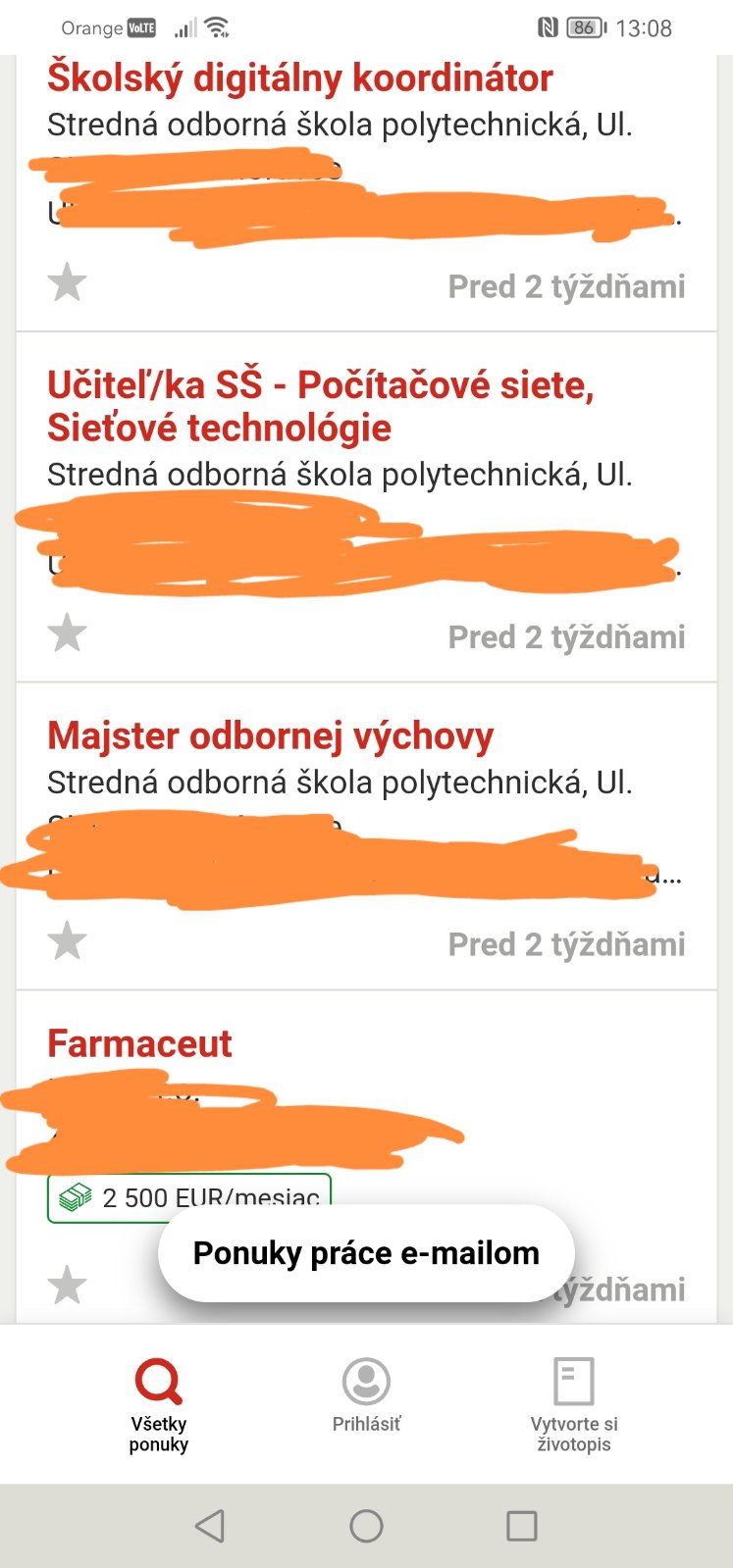Go to the system home screen
Image resolution: width=733 pixels, height=1568 pixels.
coord(366,1526)
